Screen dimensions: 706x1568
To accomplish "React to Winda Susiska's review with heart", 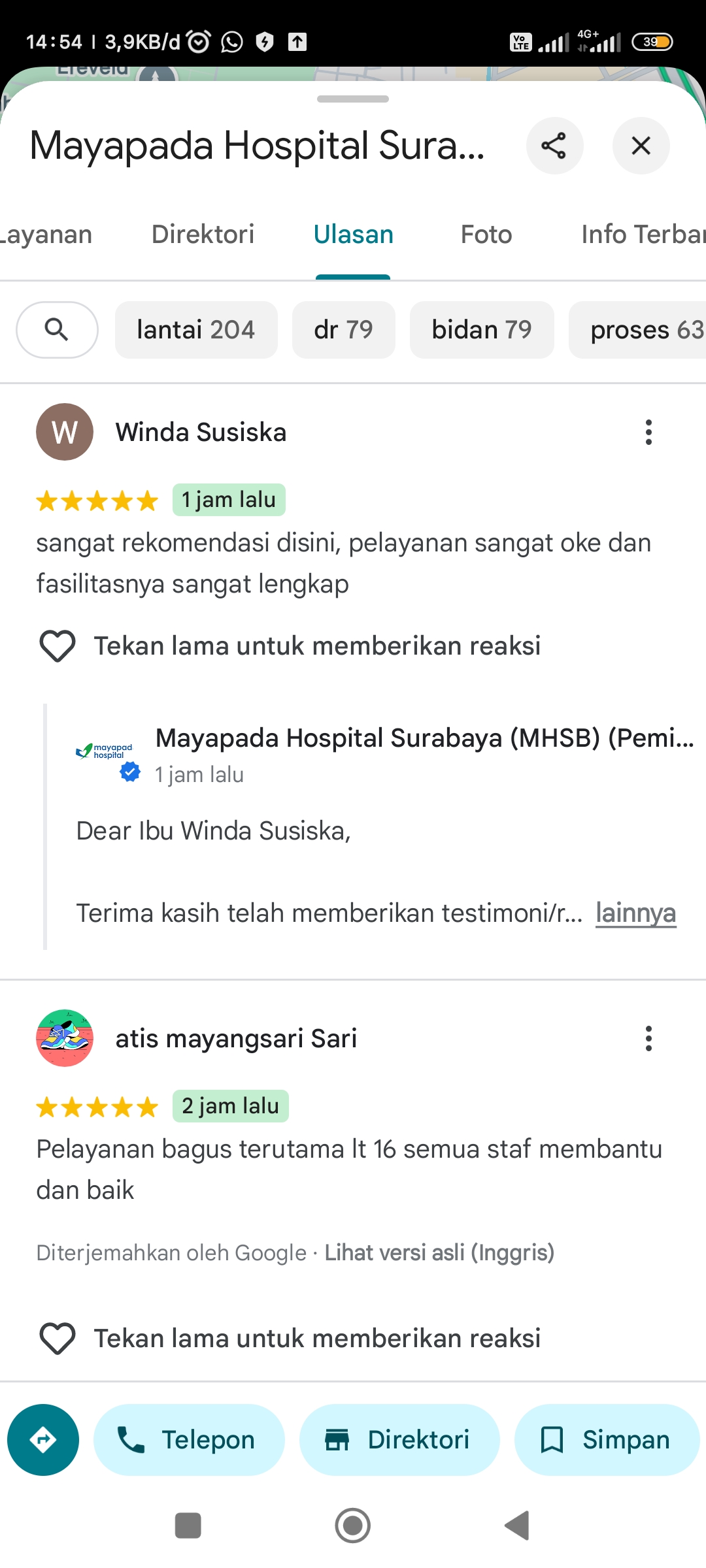I will point(58,646).
